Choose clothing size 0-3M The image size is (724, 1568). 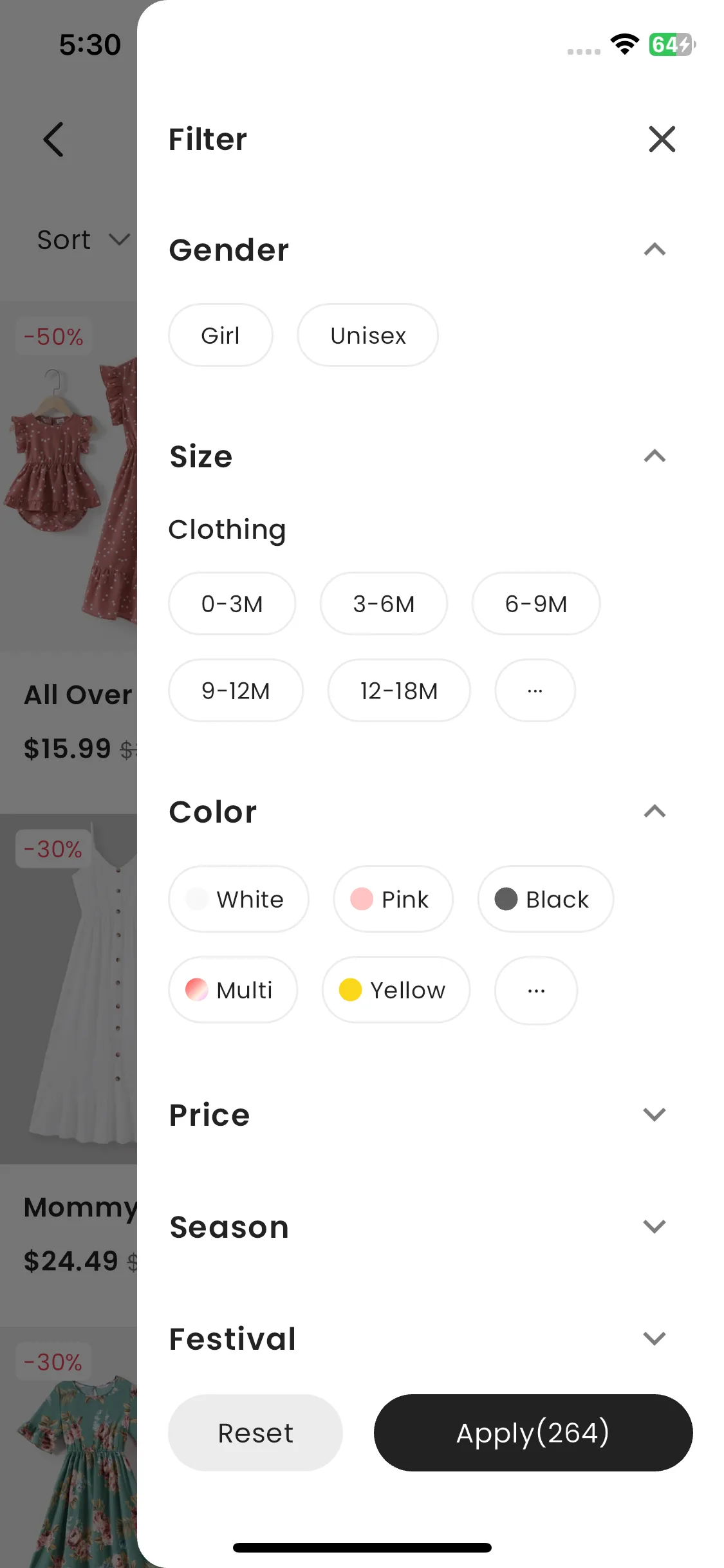[x=232, y=604]
